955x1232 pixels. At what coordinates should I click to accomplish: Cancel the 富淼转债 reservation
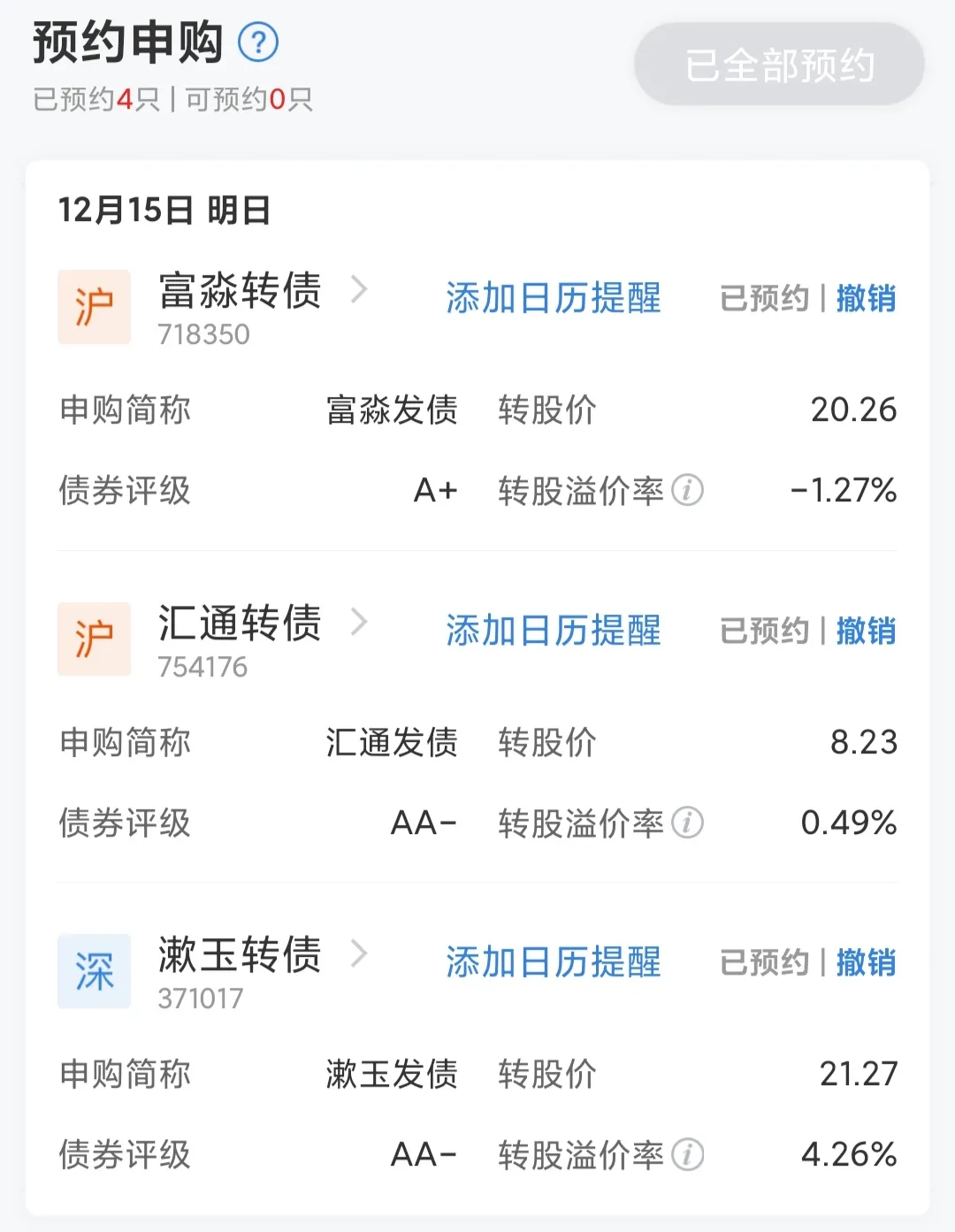click(866, 299)
